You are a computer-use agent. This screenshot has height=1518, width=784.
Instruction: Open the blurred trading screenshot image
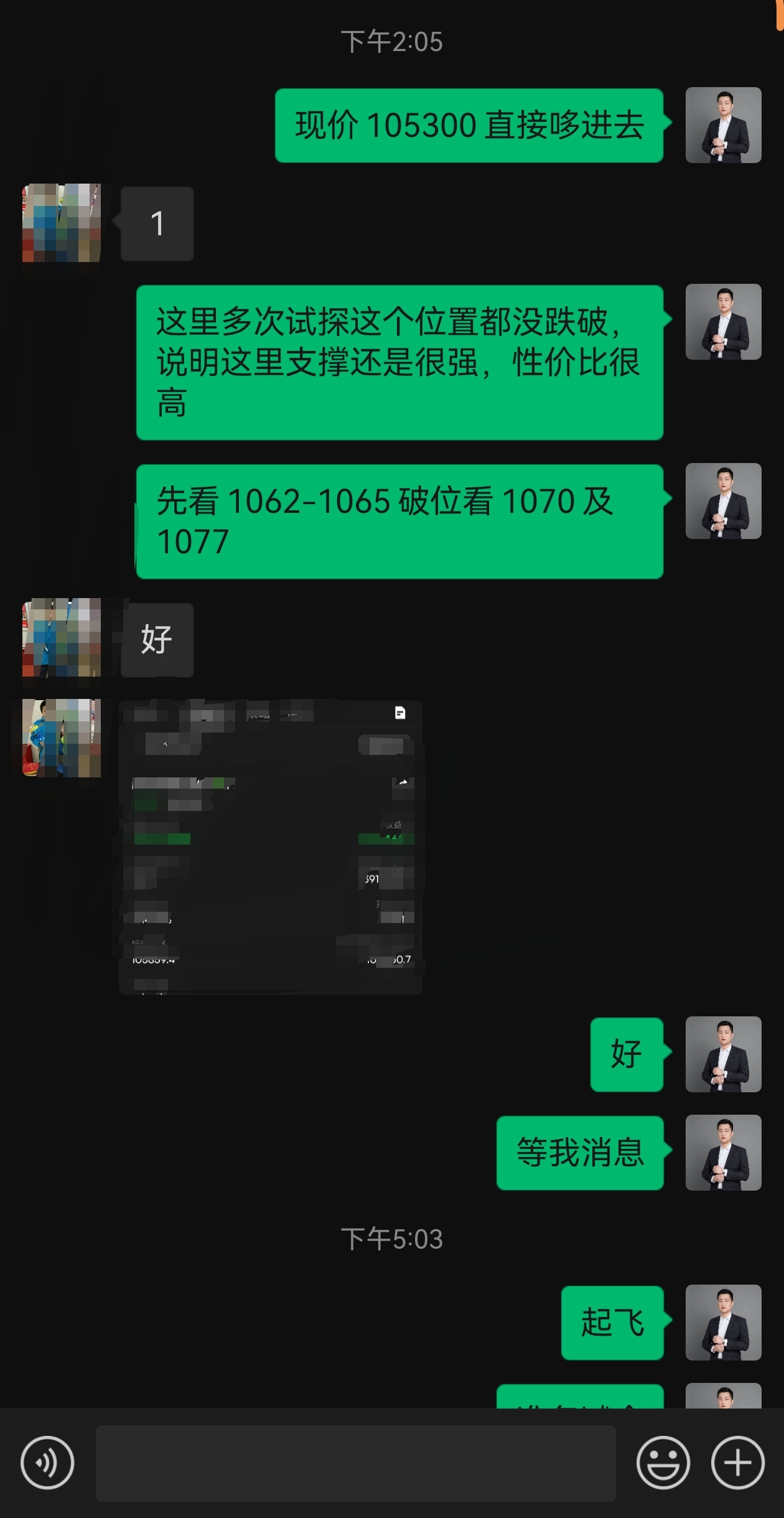point(271,847)
